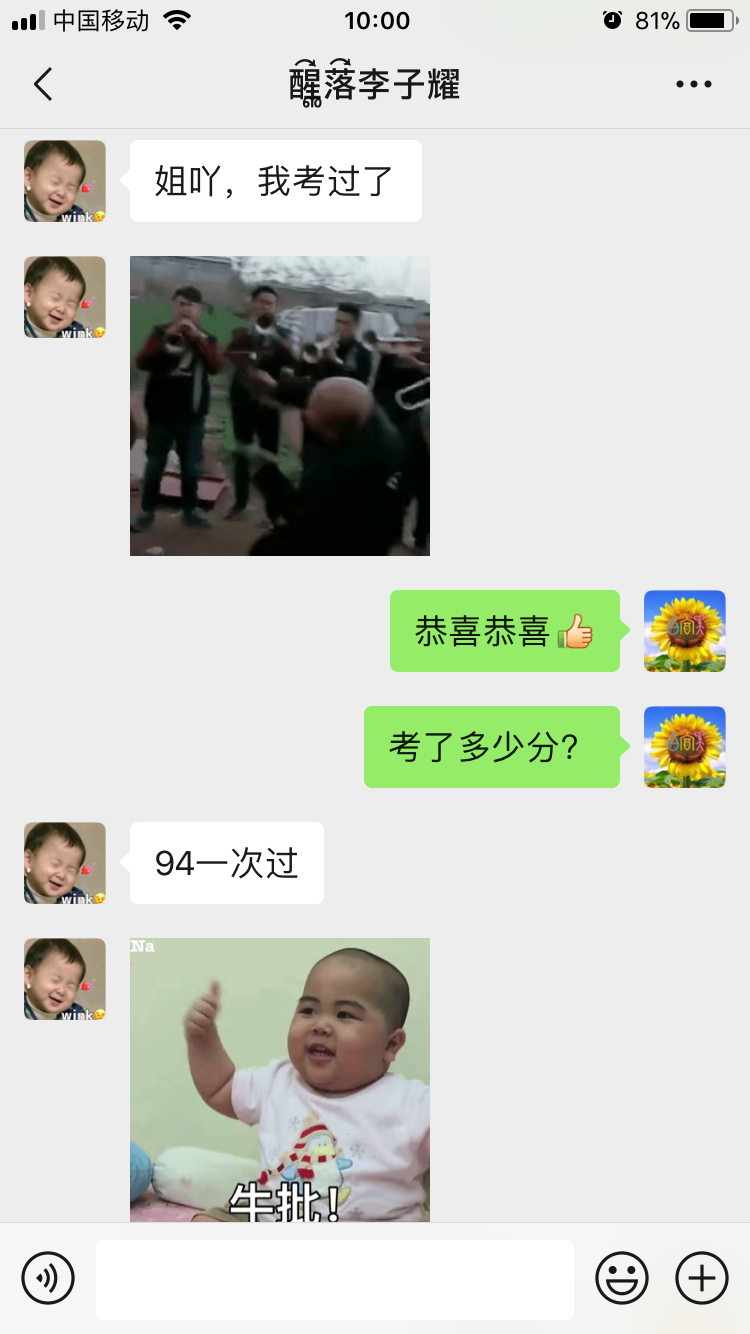Open contact avatar next to 姐吖，我考过了
Screen dimensions: 750x1334
click(x=65, y=181)
